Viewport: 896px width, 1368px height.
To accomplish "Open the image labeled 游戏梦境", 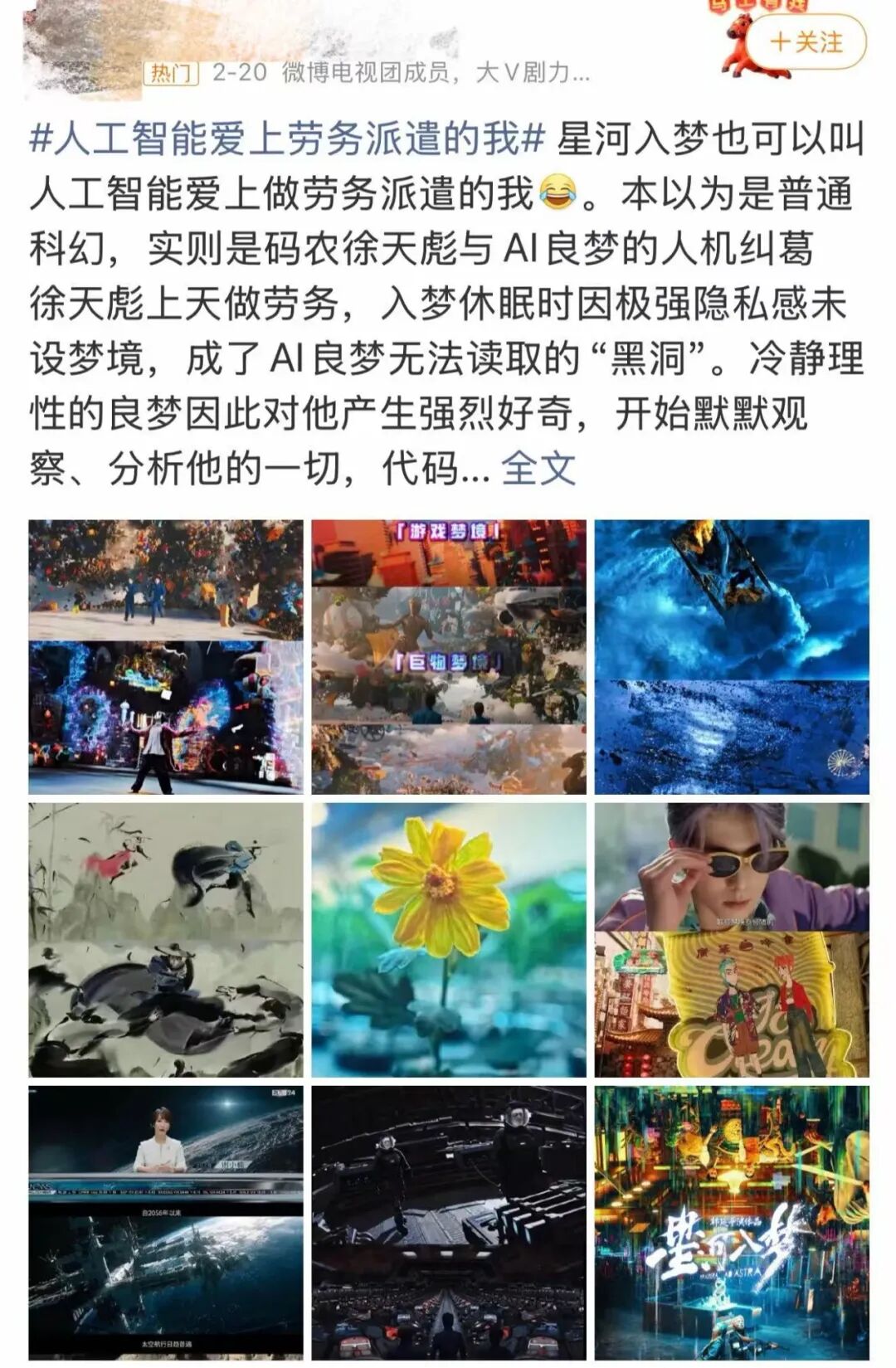I will click(x=449, y=657).
